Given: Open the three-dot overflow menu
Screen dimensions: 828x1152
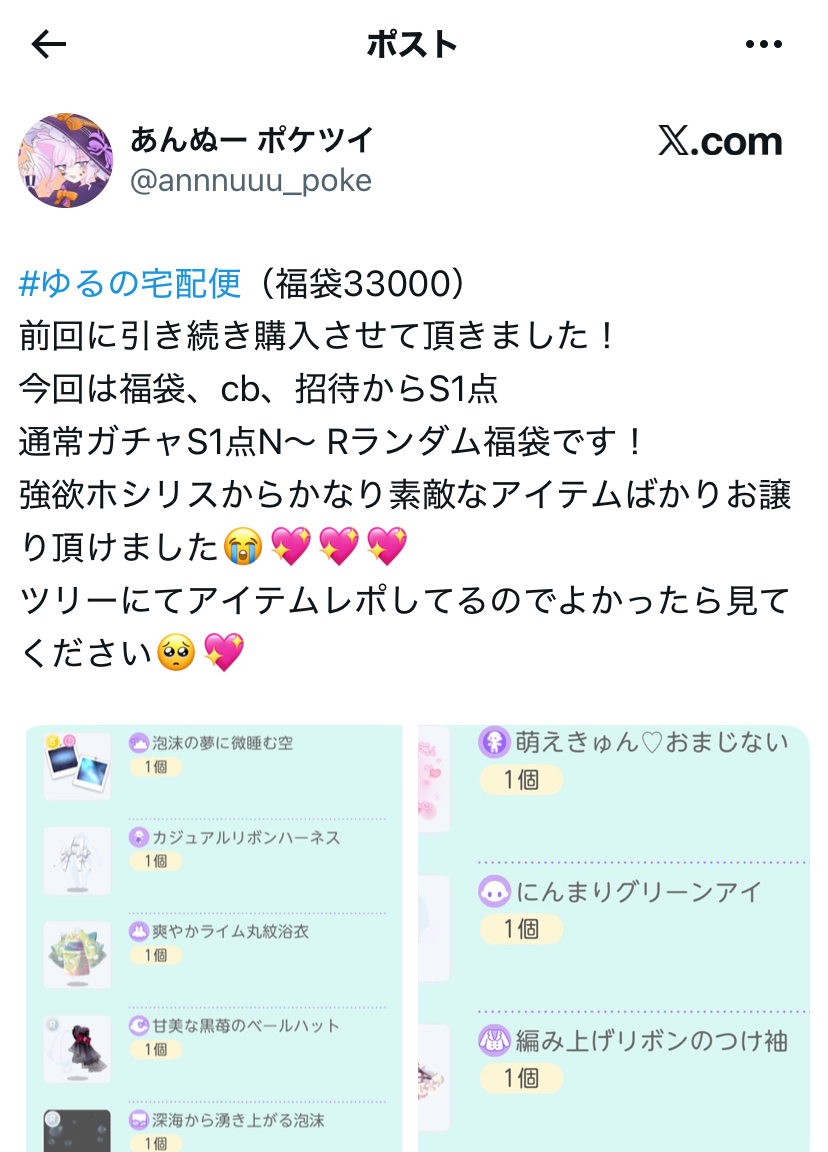Looking at the screenshot, I should coord(764,44).
